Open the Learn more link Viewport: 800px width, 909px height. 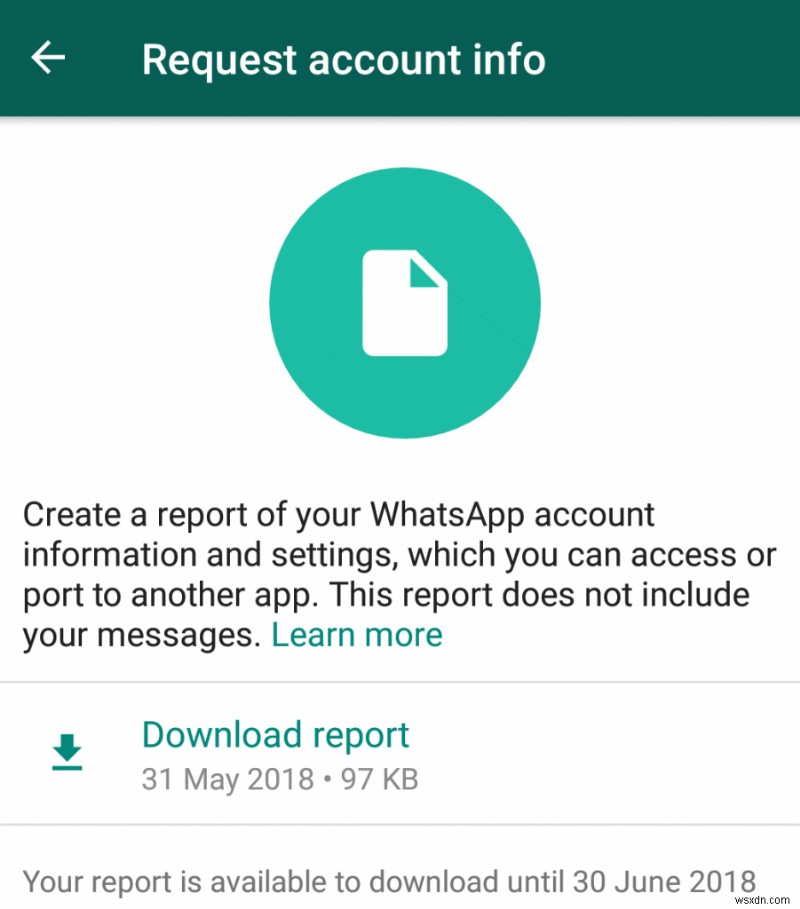357,634
